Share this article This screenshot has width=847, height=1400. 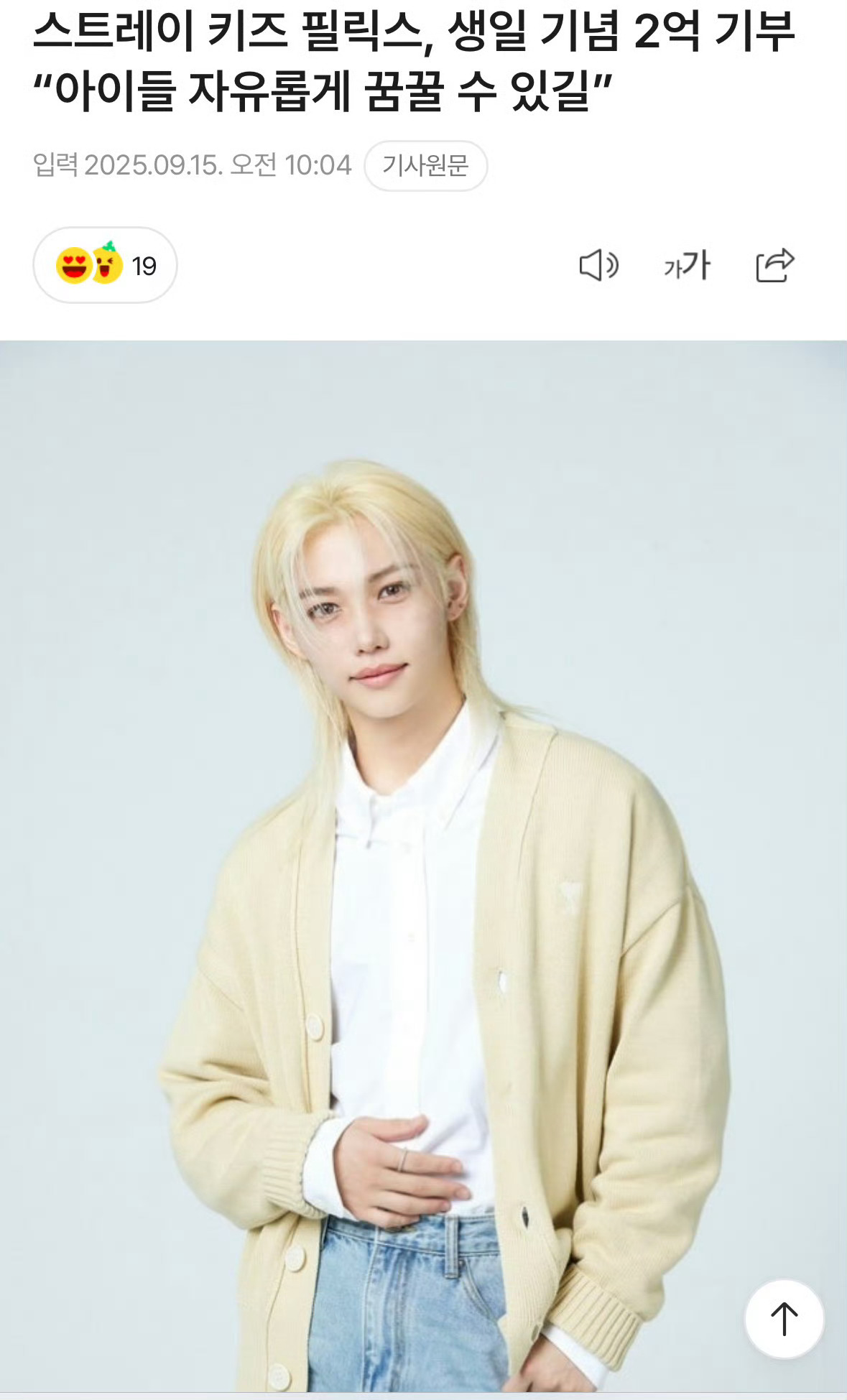click(x=775, y=266)
